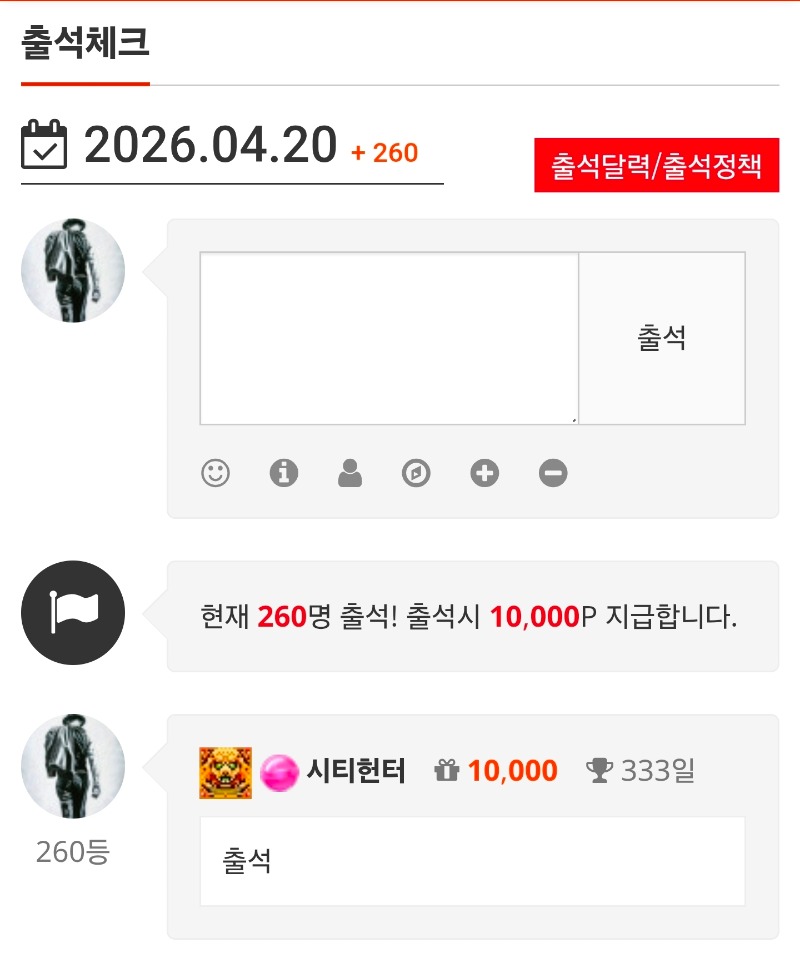This screenshot has width=800, height=967.
Task: Focus the attendance message text box
Action: tap(389, 338)
